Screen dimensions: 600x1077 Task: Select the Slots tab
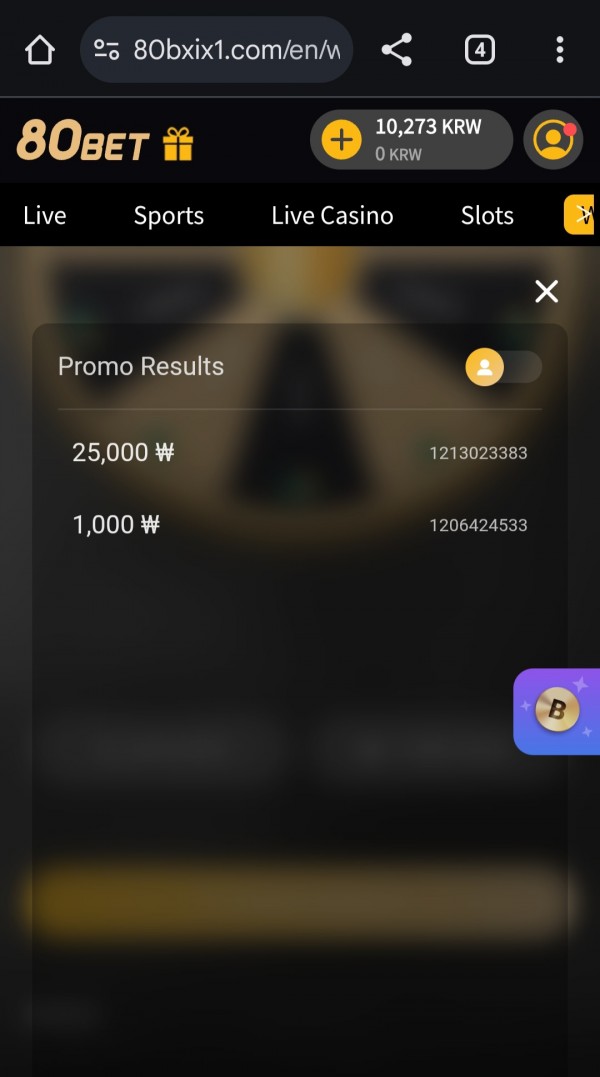487,215
